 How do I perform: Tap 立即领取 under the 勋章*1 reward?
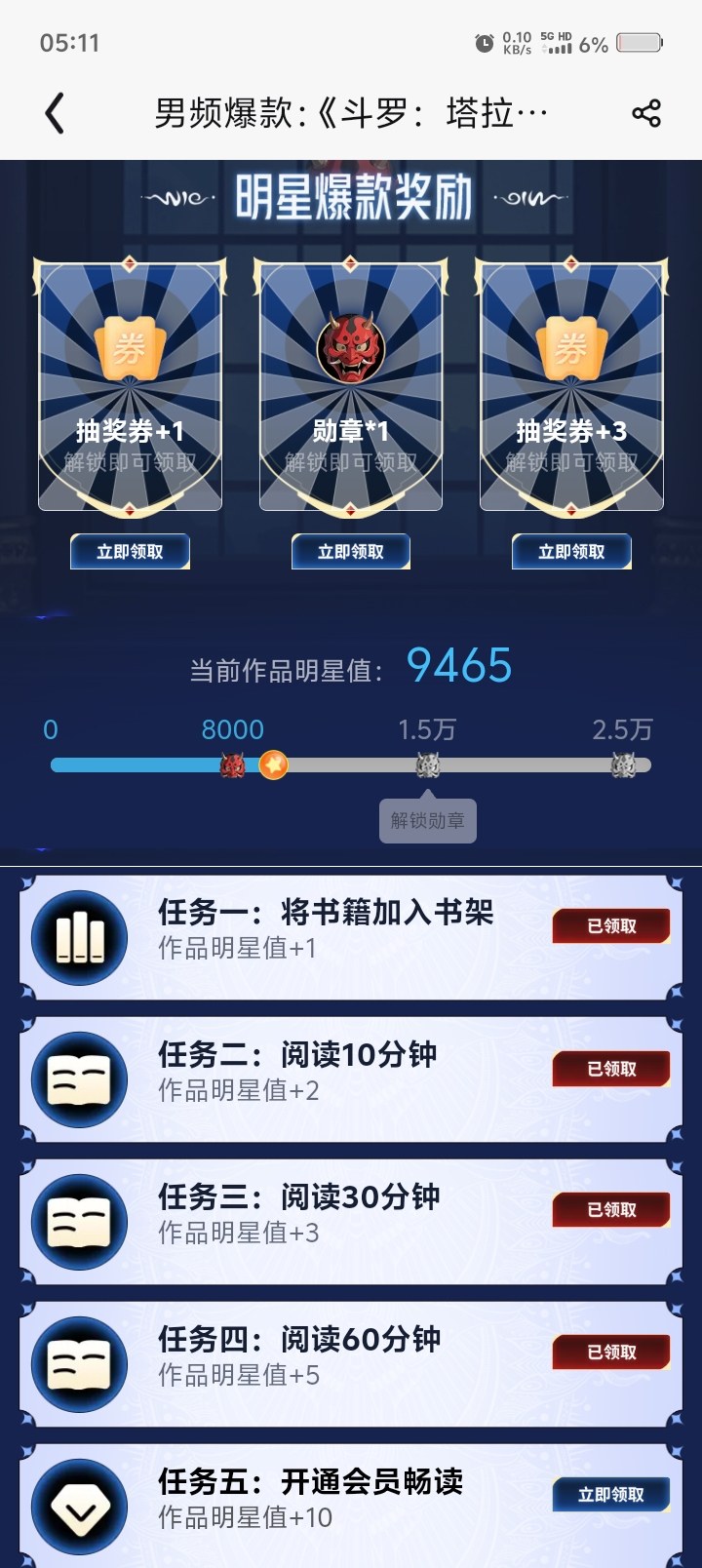coord(351,552)
